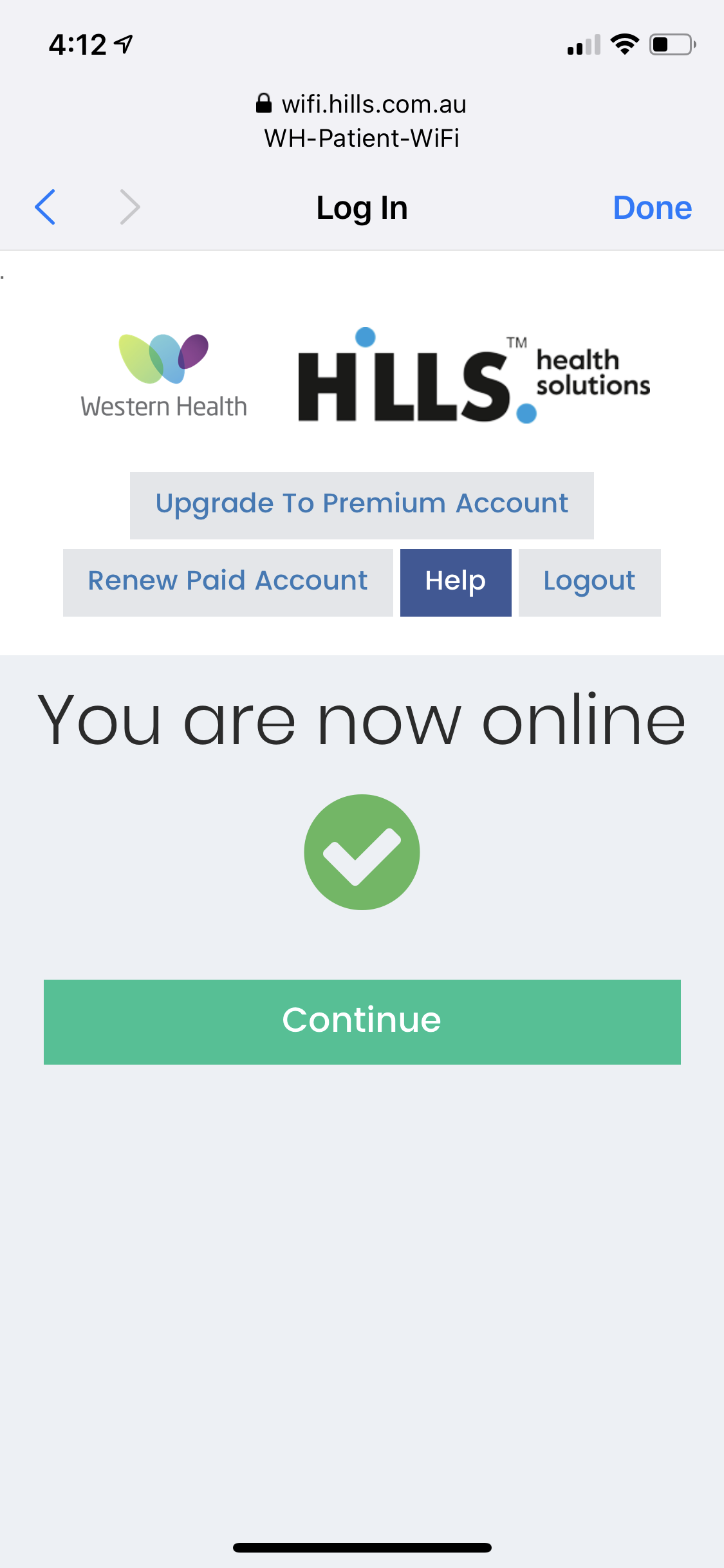This screenshot has height=1568, width=724.
Task: Tap the green Continue button
Action: point(362,1022)
